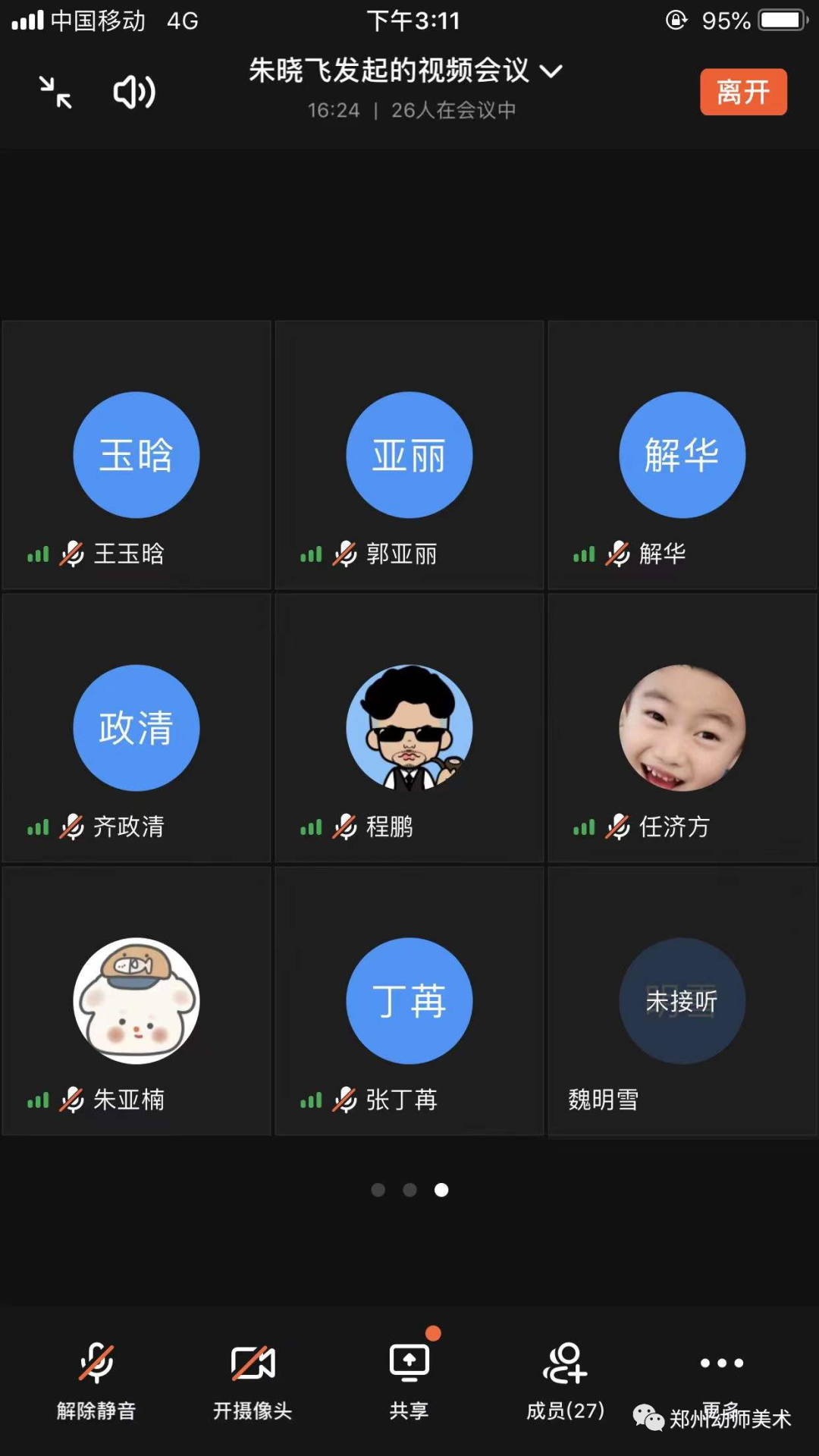Select participant tile 朱亚楠
This screenshot has height=1456, width=819.
tap(136, 1001)
